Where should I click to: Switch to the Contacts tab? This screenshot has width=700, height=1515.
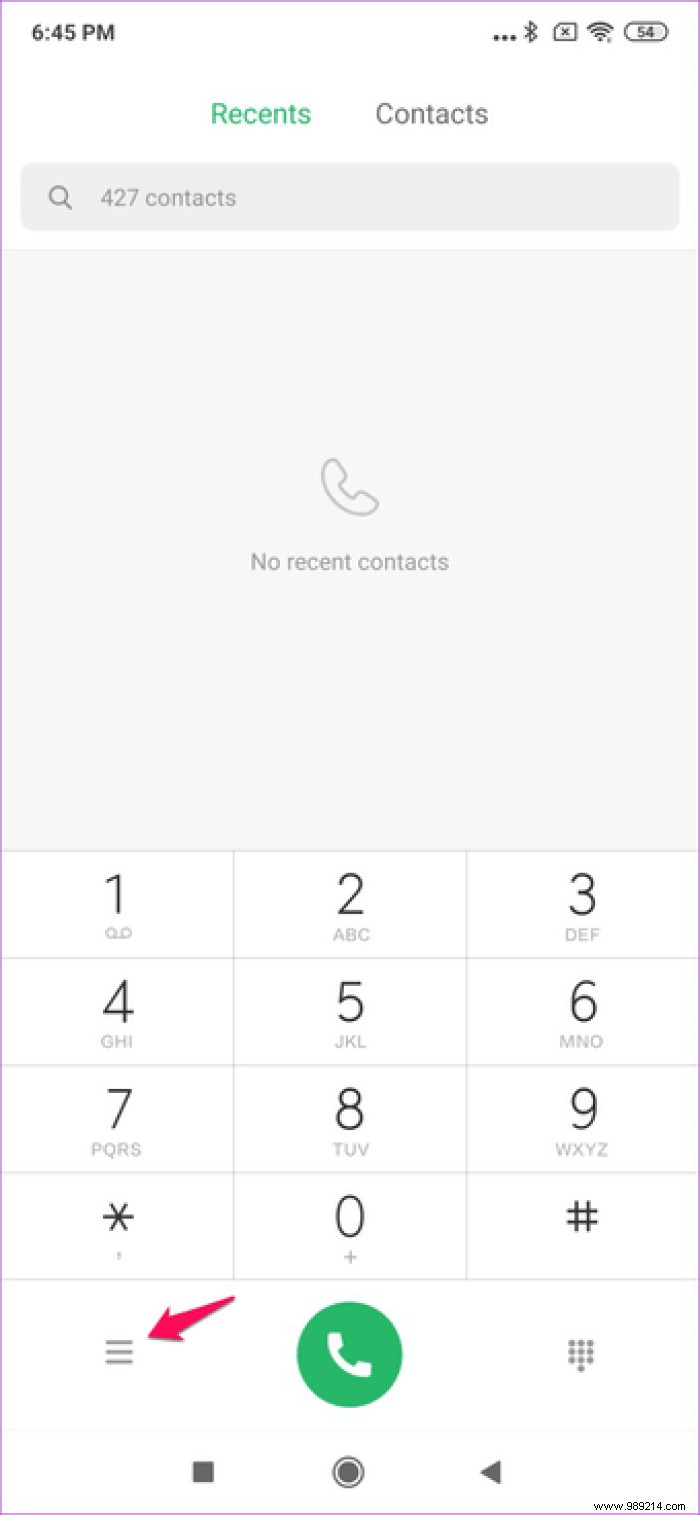431,114
